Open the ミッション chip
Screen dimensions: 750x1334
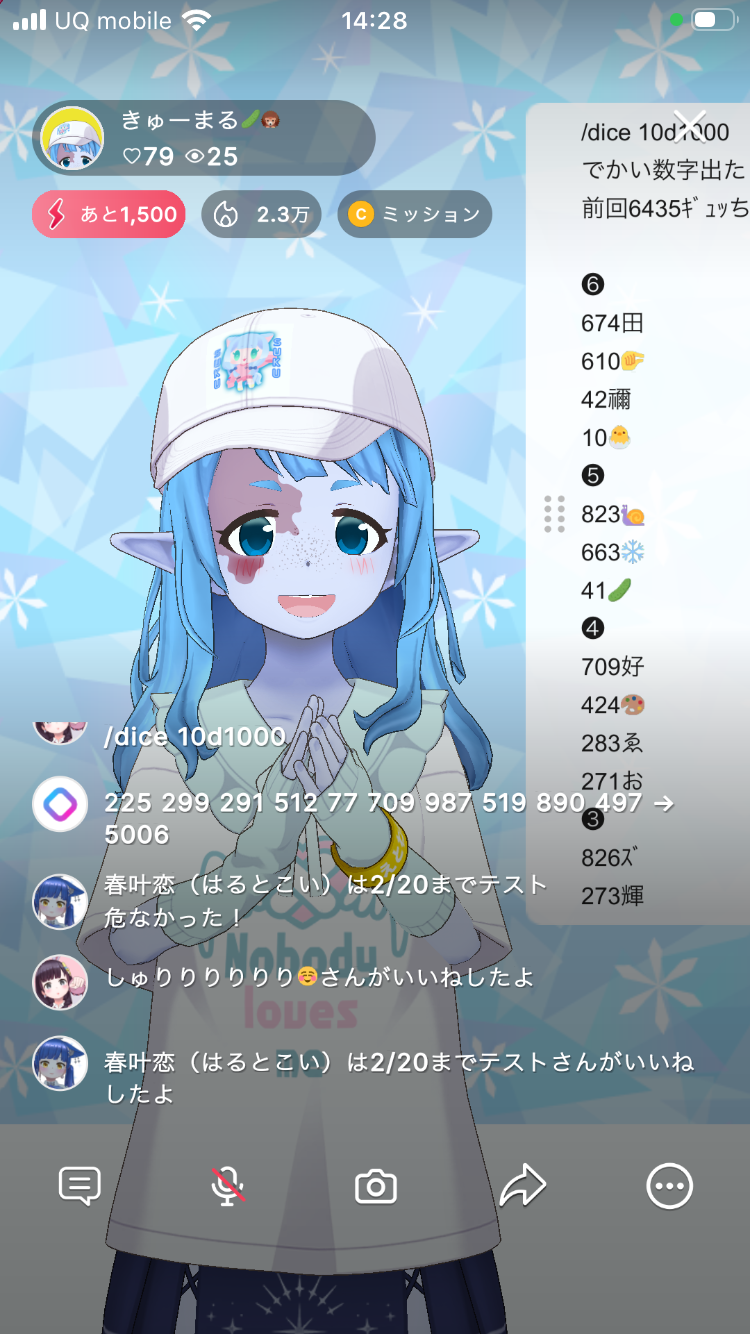pos(414,214)
